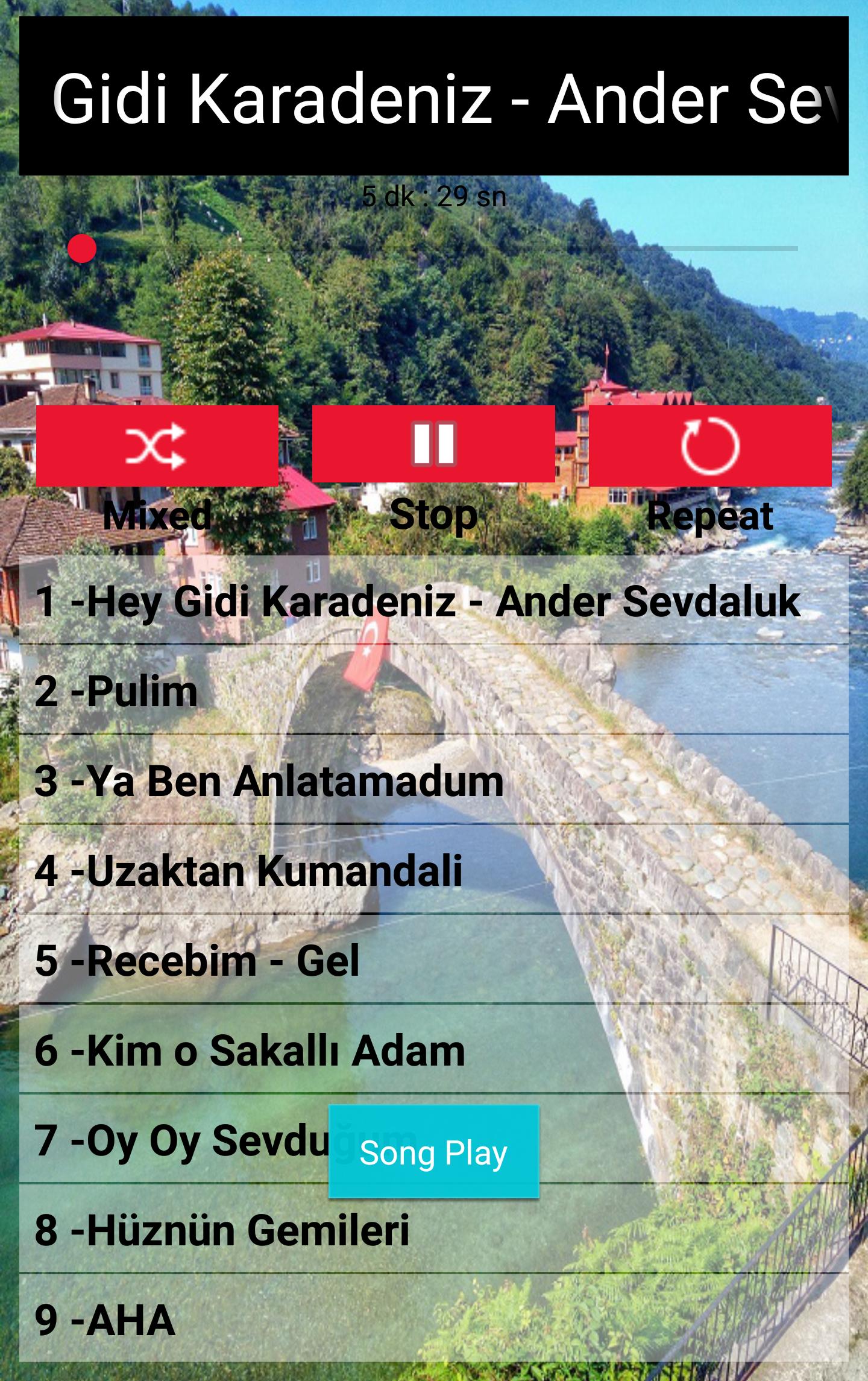Viewport: 868px width, 1381px height.
Task: Select Ya Ben Anlatamadum from list
Action: [434, 780]
